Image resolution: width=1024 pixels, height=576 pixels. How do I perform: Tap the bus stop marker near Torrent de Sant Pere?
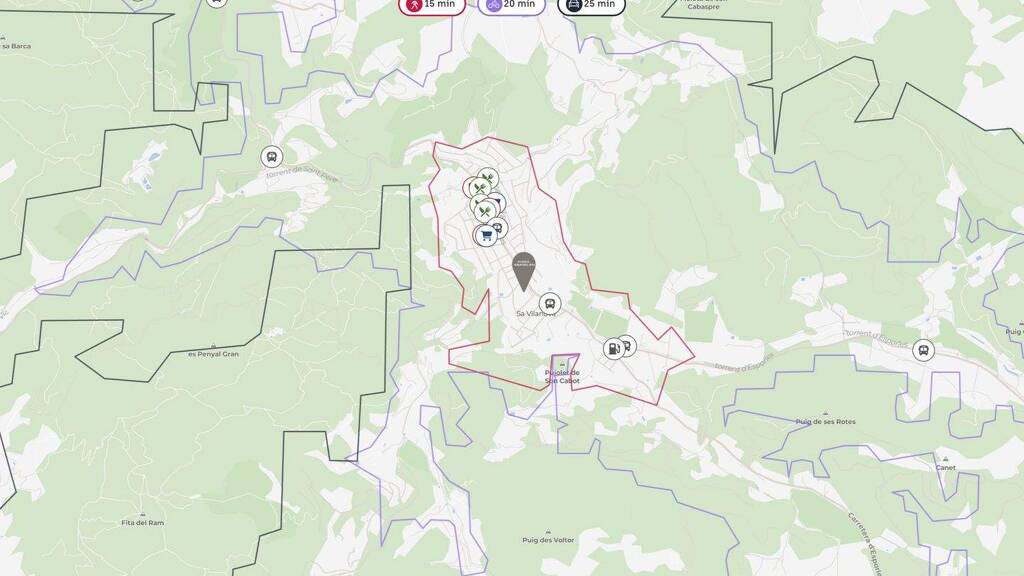(x=271, y=157)
